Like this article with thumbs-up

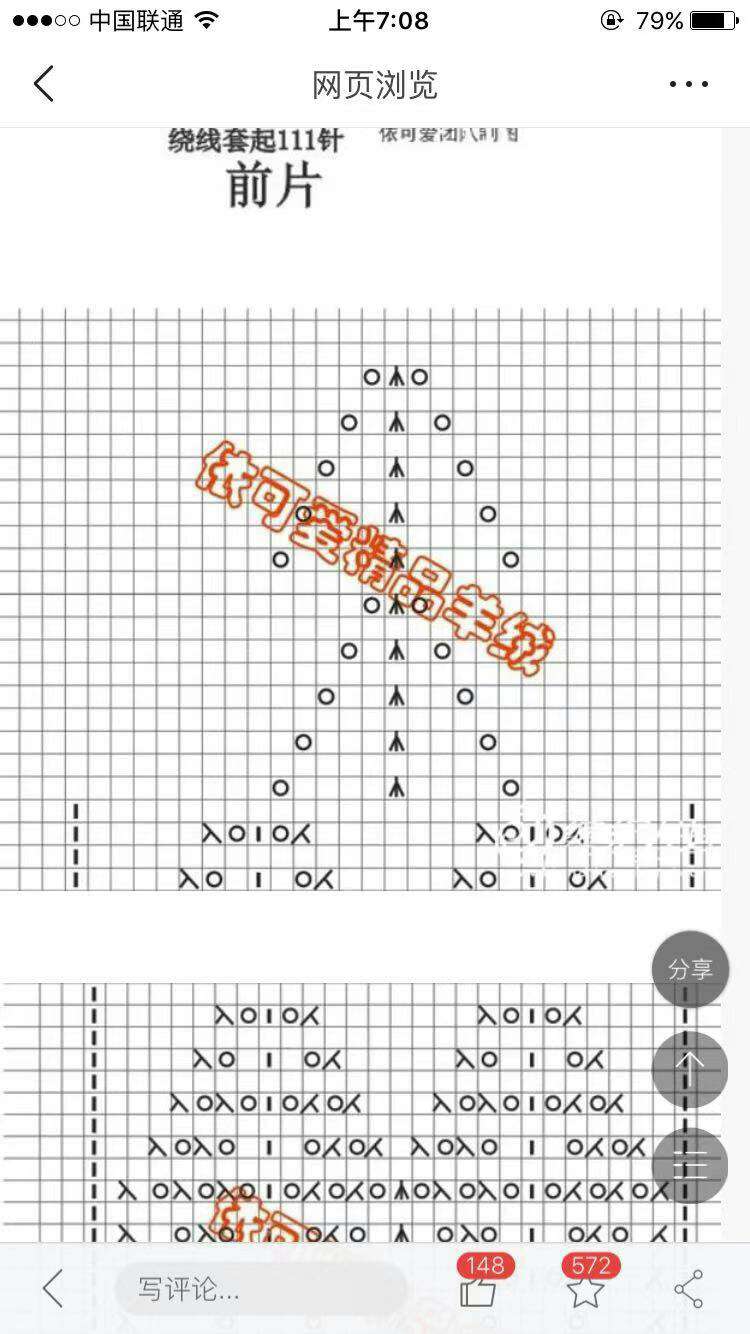pyautogui.click(x=479, y=1290)
